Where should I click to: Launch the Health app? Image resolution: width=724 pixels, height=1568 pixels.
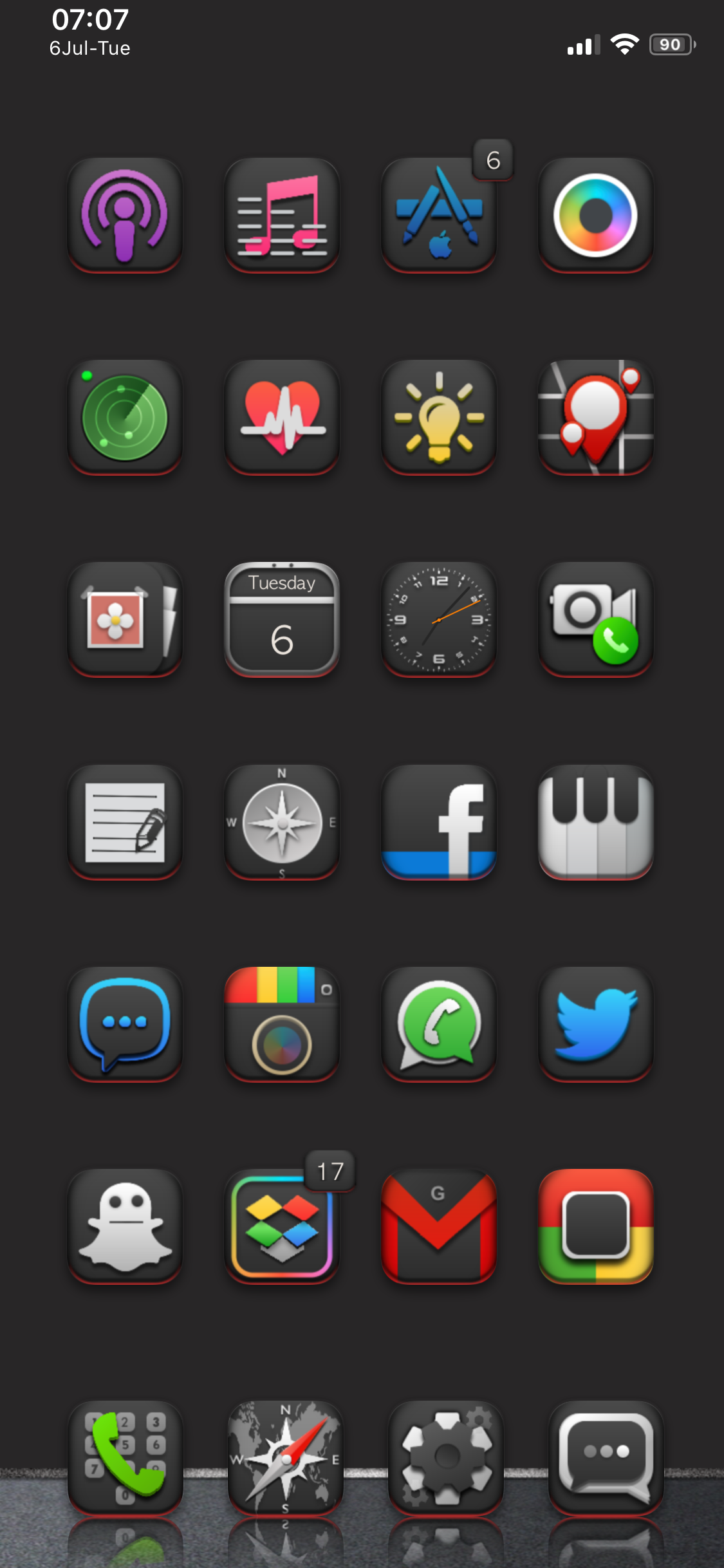click(282, 417)
